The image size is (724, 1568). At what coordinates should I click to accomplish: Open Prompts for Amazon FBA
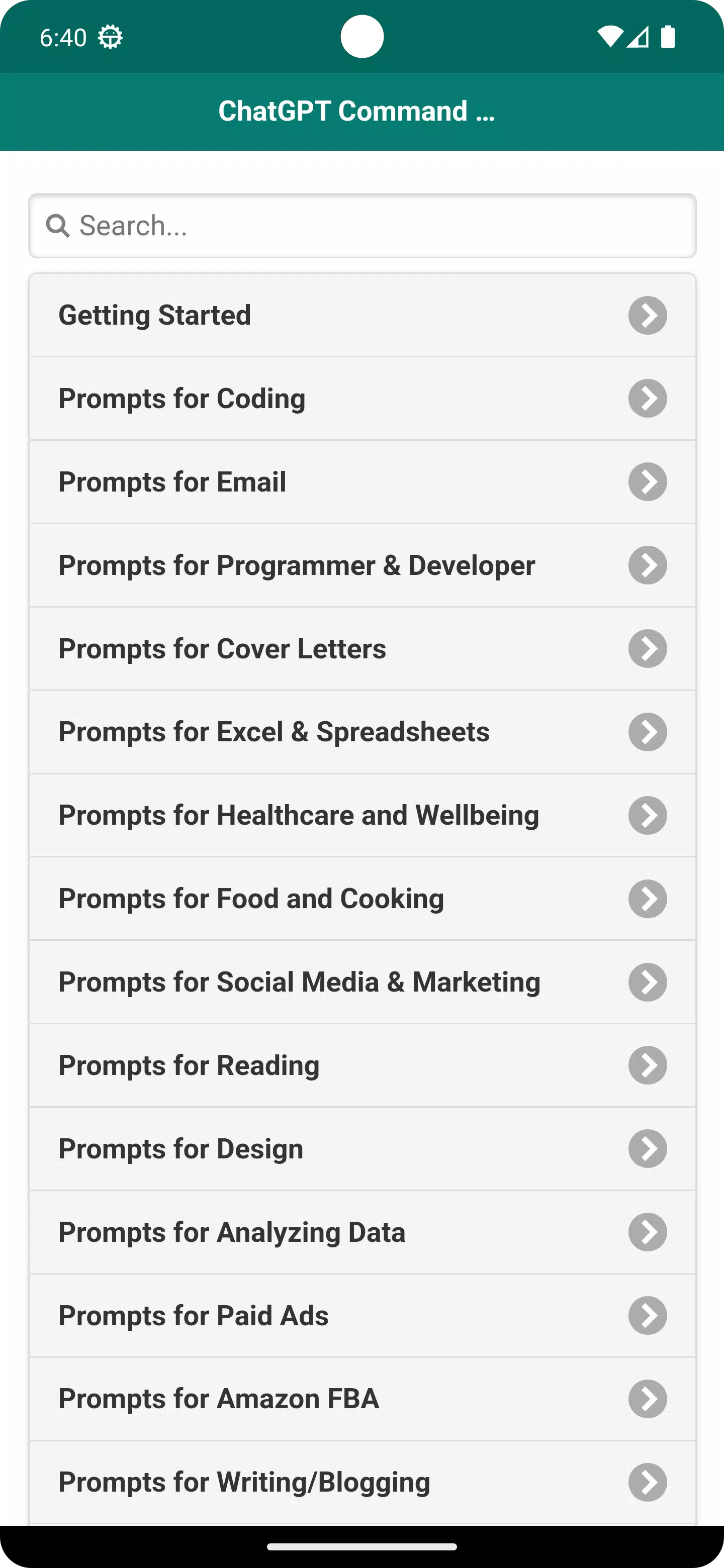pos(363,1400)
